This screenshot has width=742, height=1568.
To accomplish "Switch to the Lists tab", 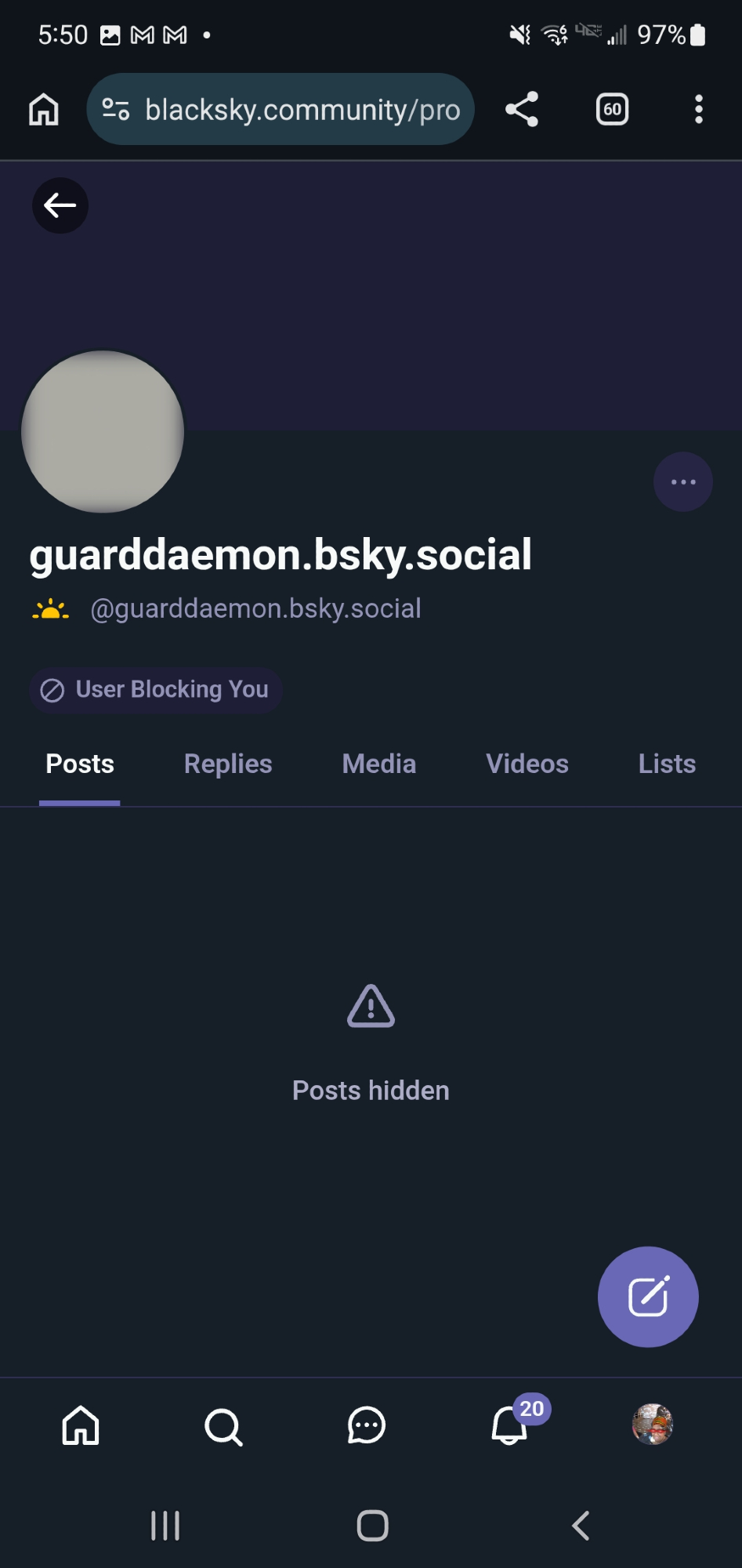I will tap(667, 764).
